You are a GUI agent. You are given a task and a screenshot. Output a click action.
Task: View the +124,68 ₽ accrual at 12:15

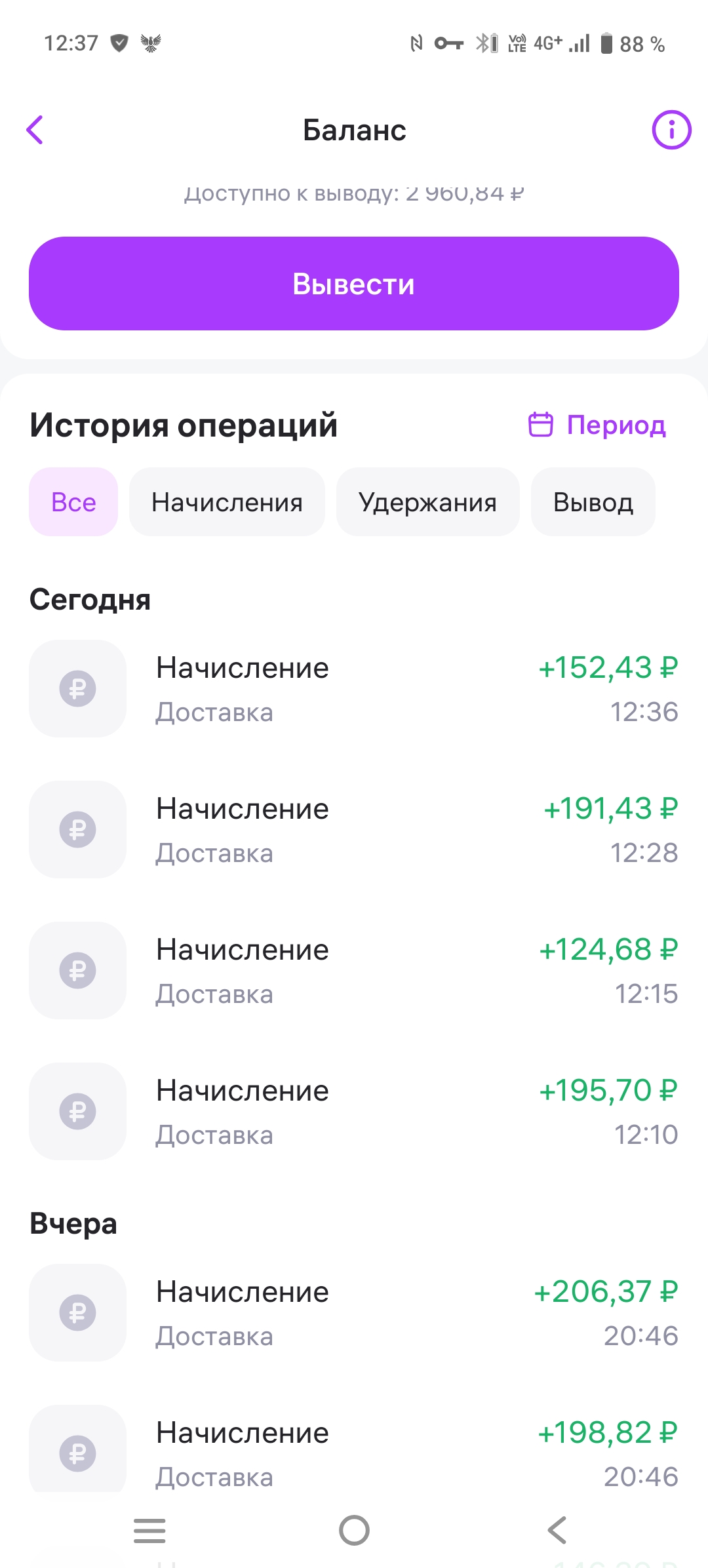pyautogui.click(x=354, y=971)
